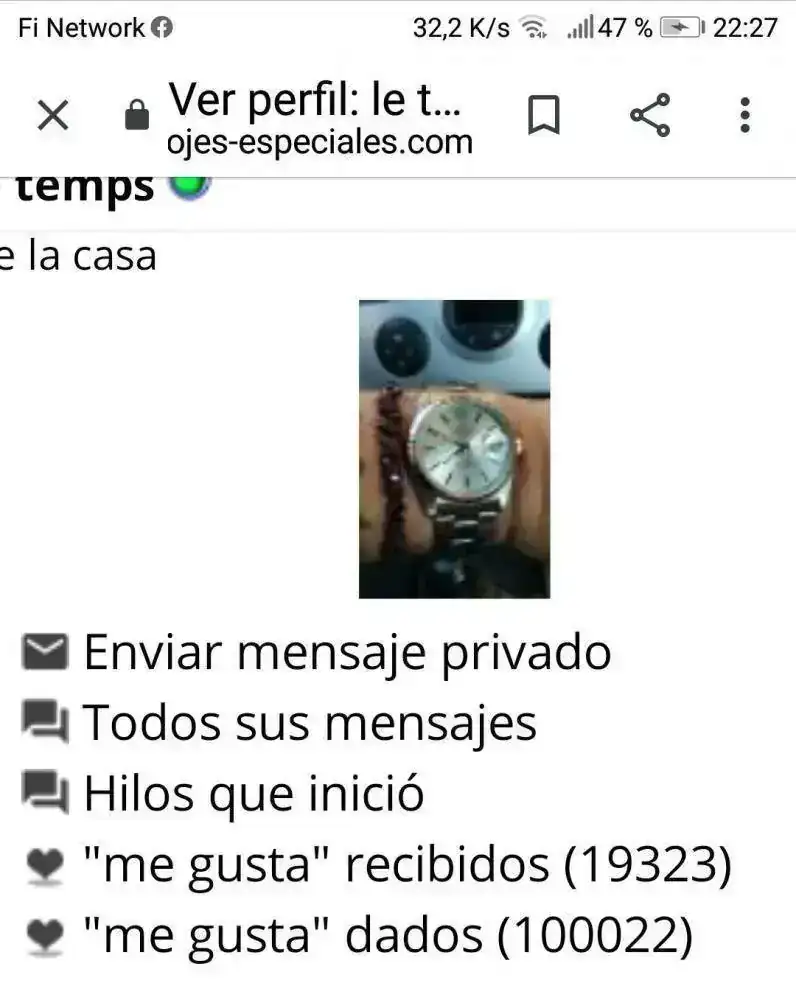Open the three-dot overflow menu
This screenshot has width=796, height=1000.
(x=744, y=116)
